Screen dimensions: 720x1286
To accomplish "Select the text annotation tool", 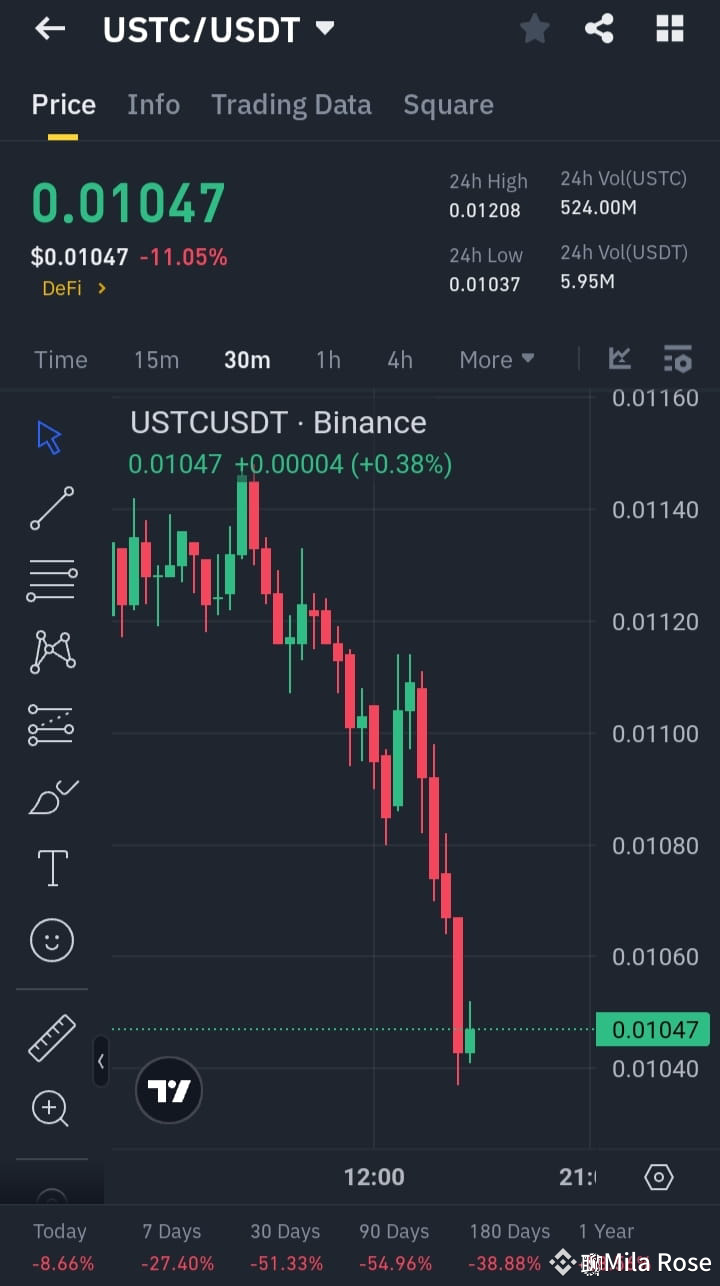I will pos(50,868).
